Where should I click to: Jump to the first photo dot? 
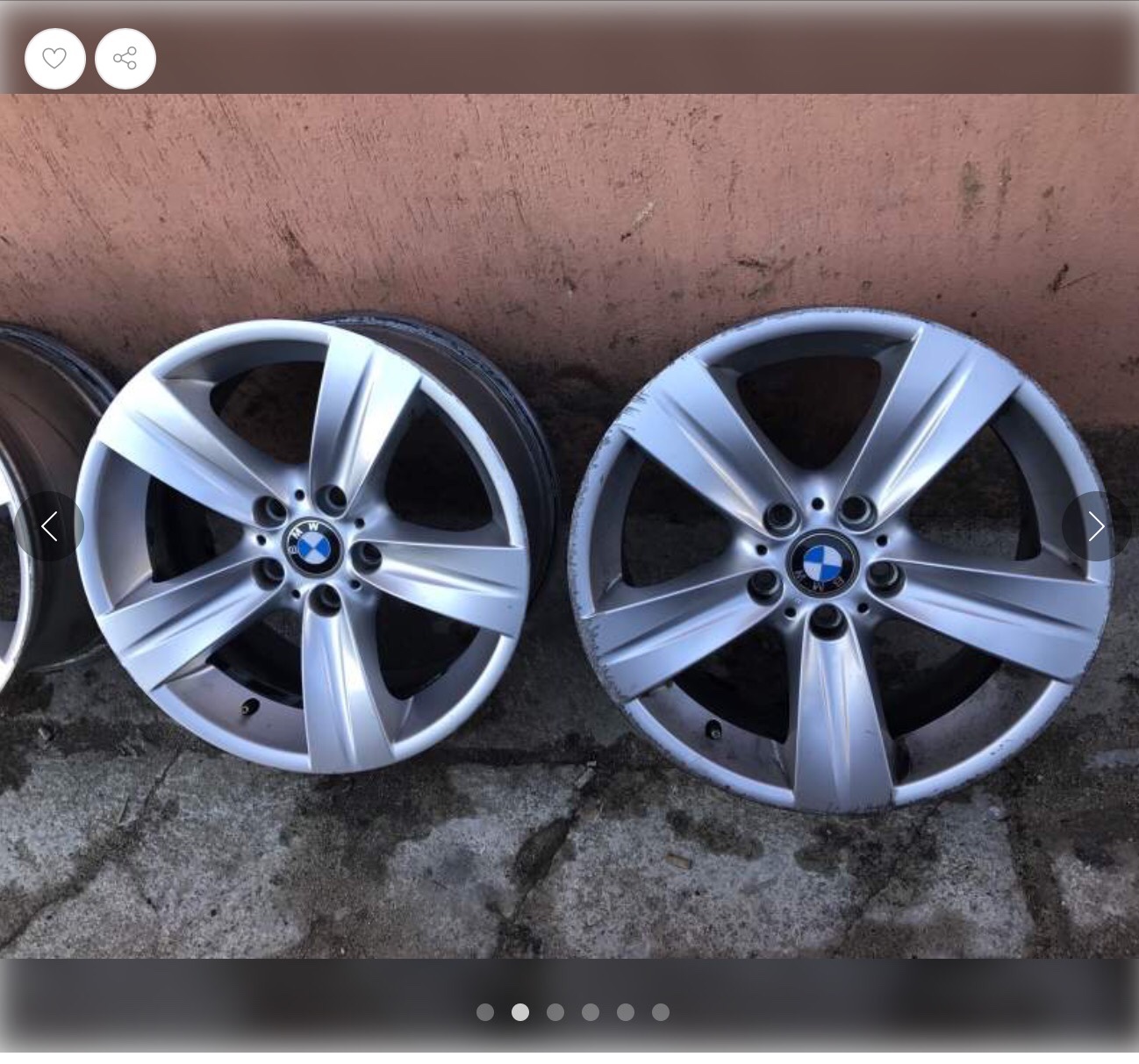pyautogui.click(x=485, y=1012)
